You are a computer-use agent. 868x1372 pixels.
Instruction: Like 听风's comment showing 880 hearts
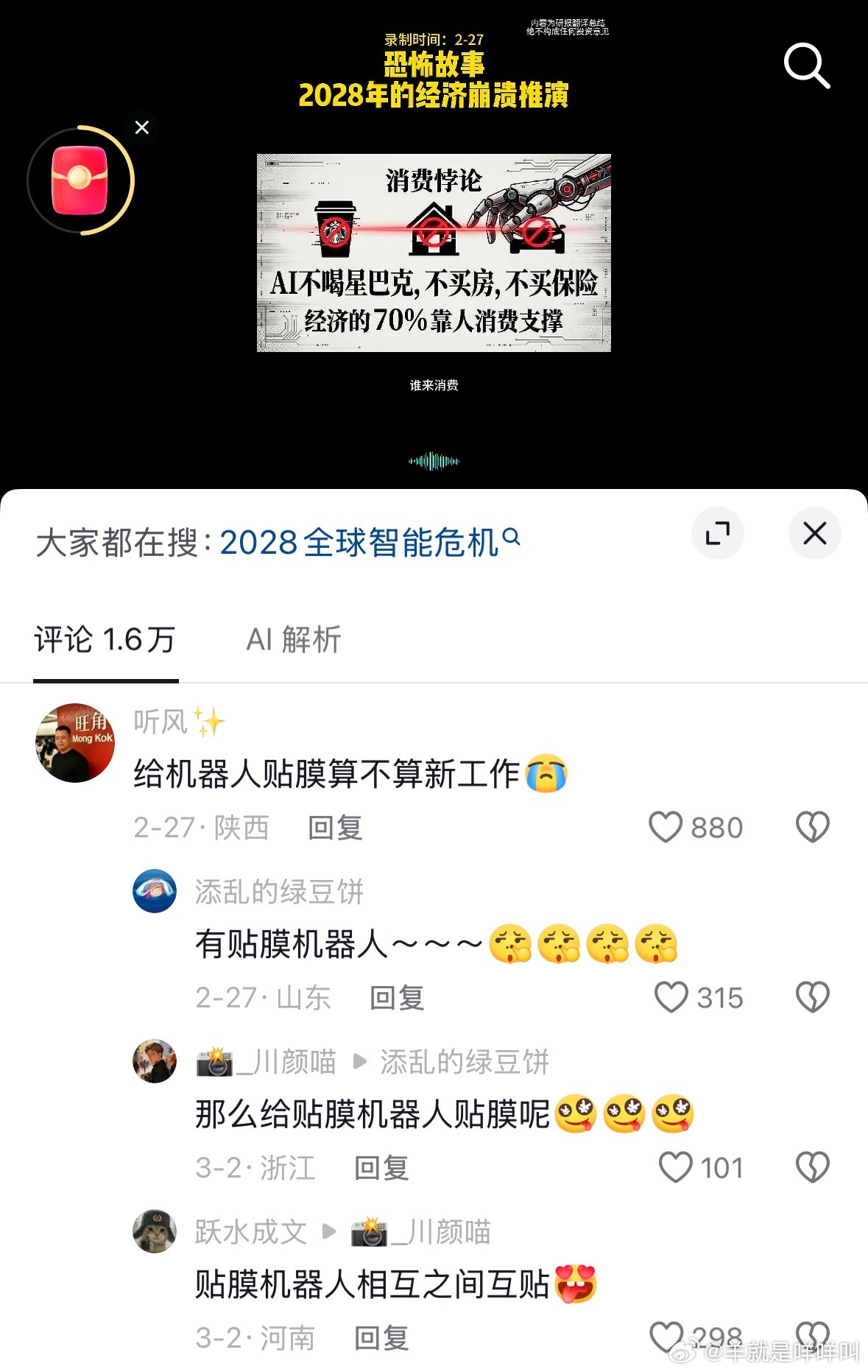pyautogui.click(x=666, y=826)
